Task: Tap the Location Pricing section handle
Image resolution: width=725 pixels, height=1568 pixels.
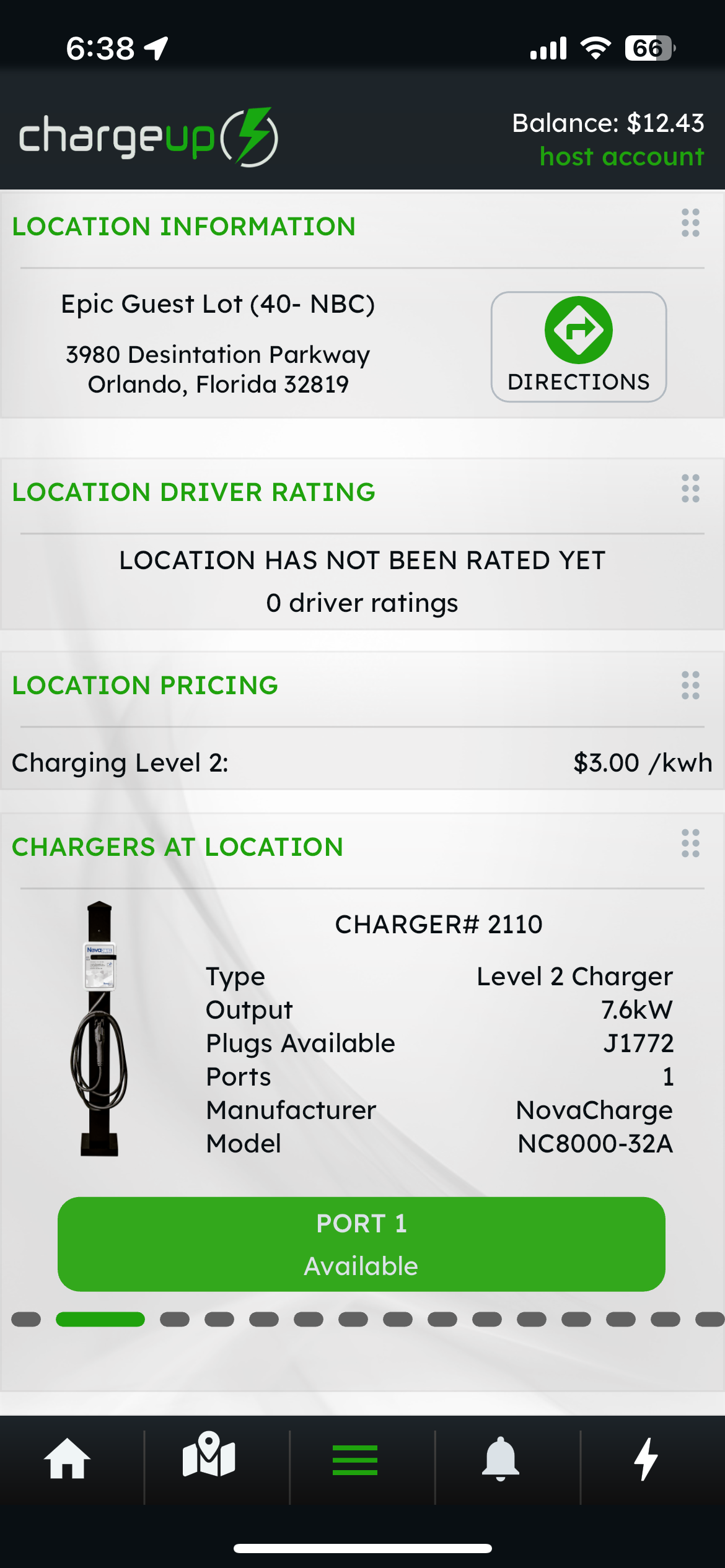Action: (x=690, y=686)
